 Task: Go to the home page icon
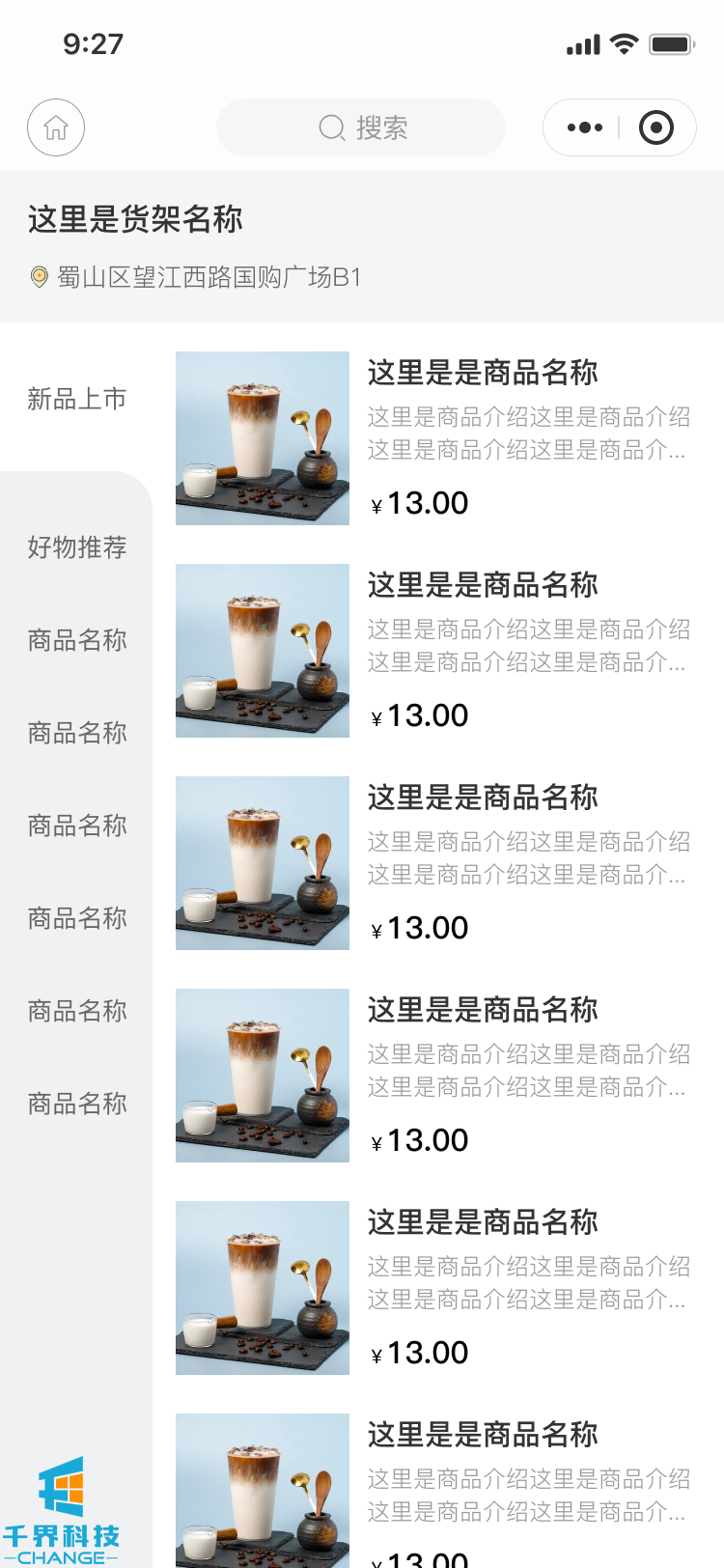(x=56, y=127)
